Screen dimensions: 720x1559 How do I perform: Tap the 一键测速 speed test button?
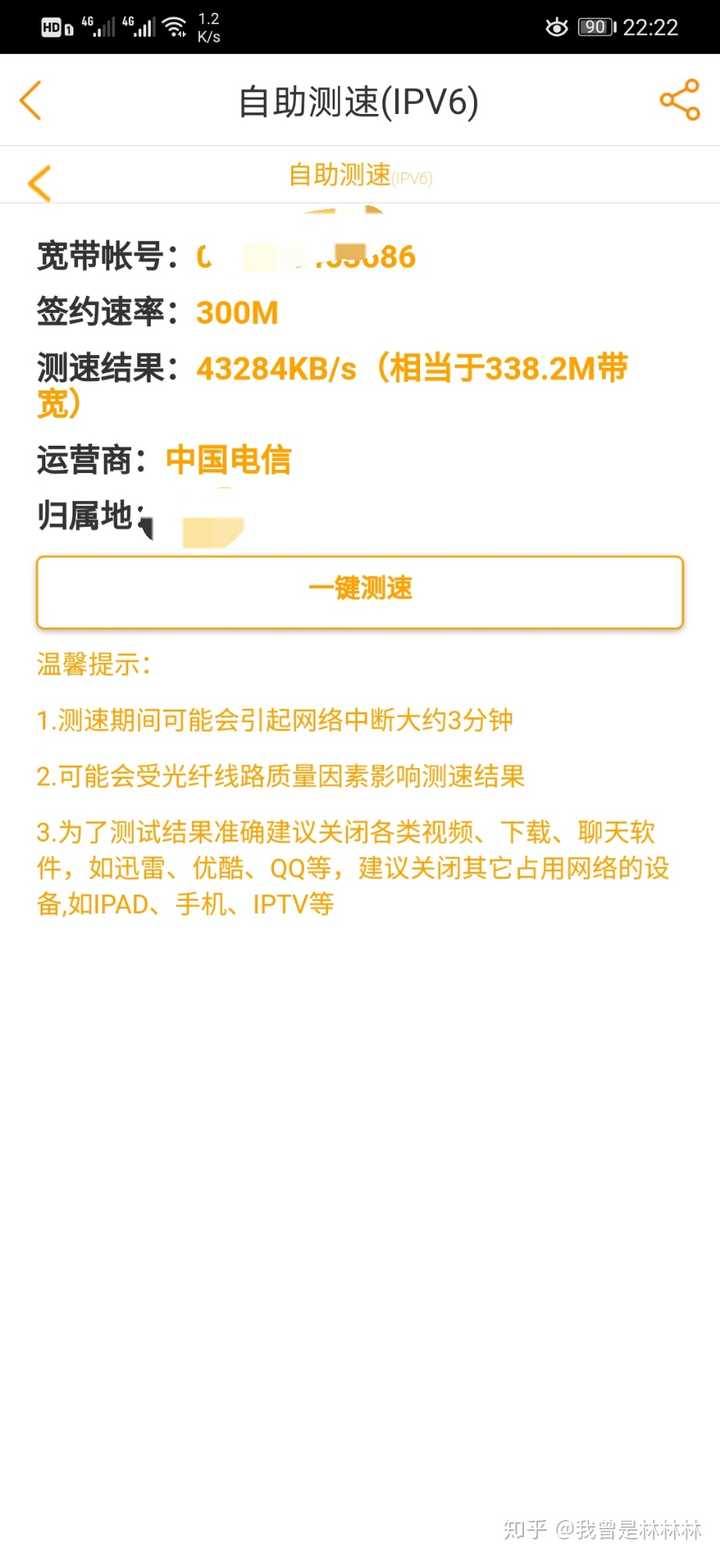360,590
